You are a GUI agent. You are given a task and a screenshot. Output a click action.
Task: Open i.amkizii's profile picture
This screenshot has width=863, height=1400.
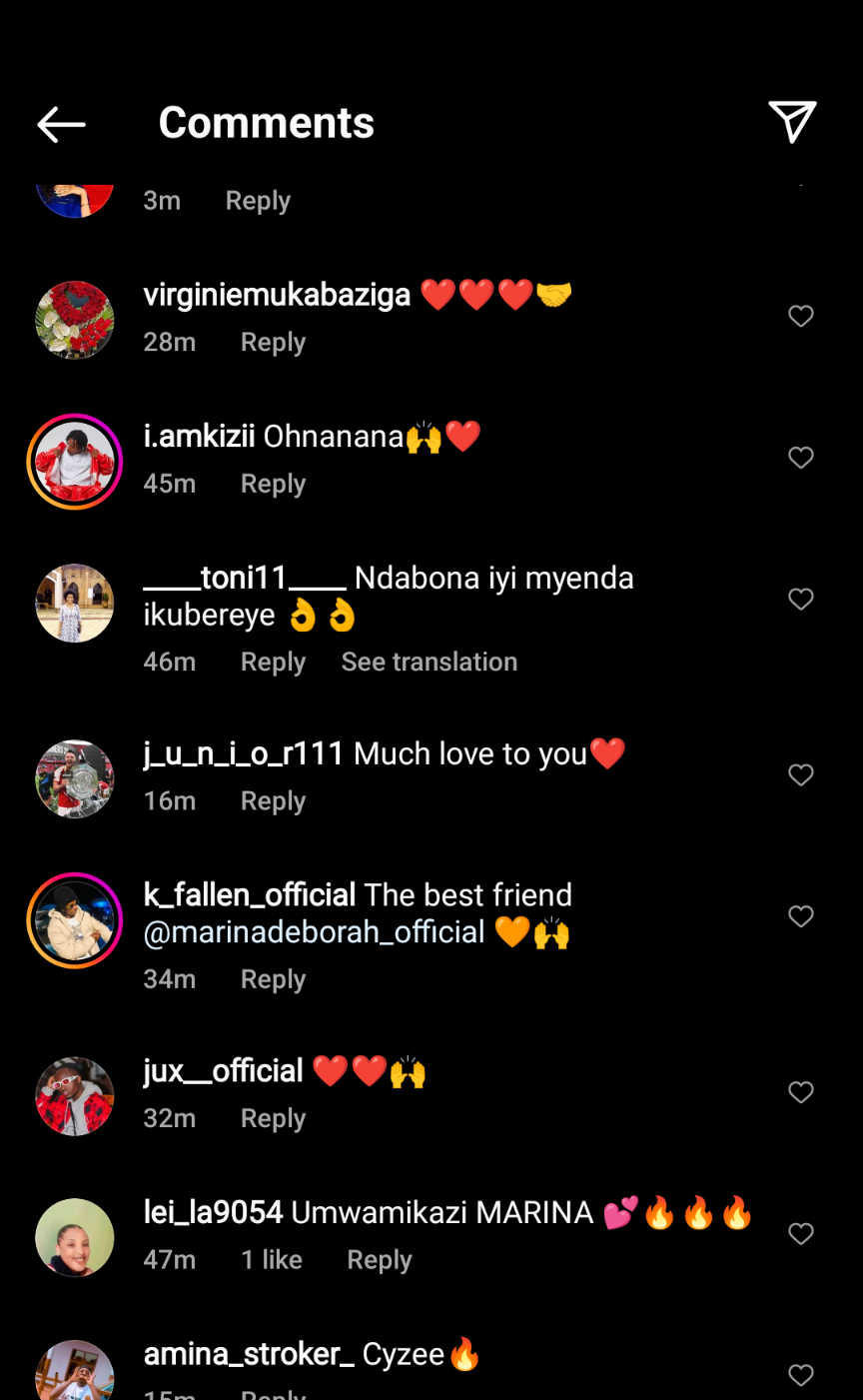coord(75,462)
